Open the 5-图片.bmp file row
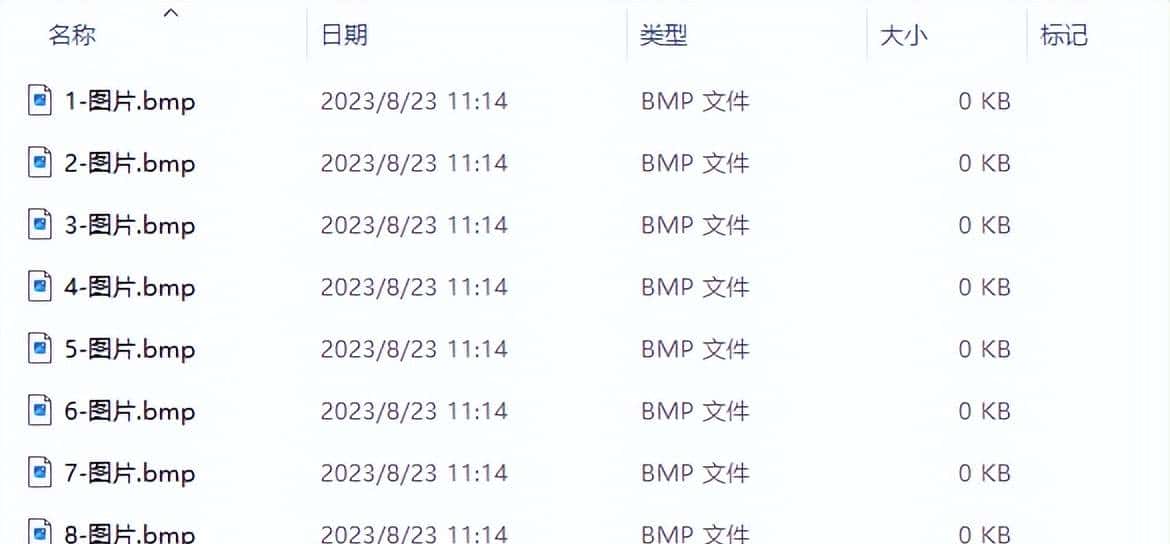 (x=129, y=350)
